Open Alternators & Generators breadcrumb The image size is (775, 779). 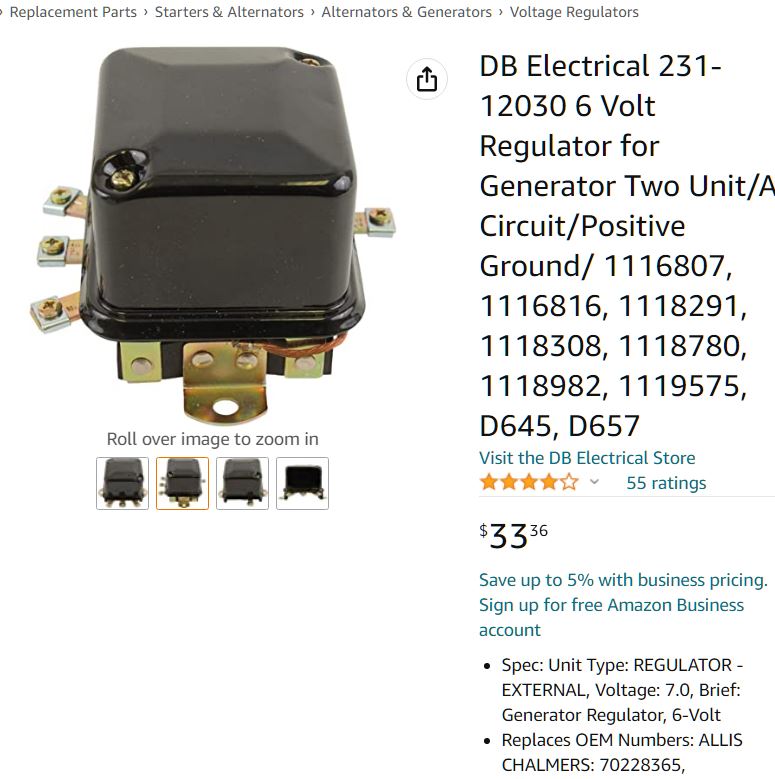click(406, 12)
